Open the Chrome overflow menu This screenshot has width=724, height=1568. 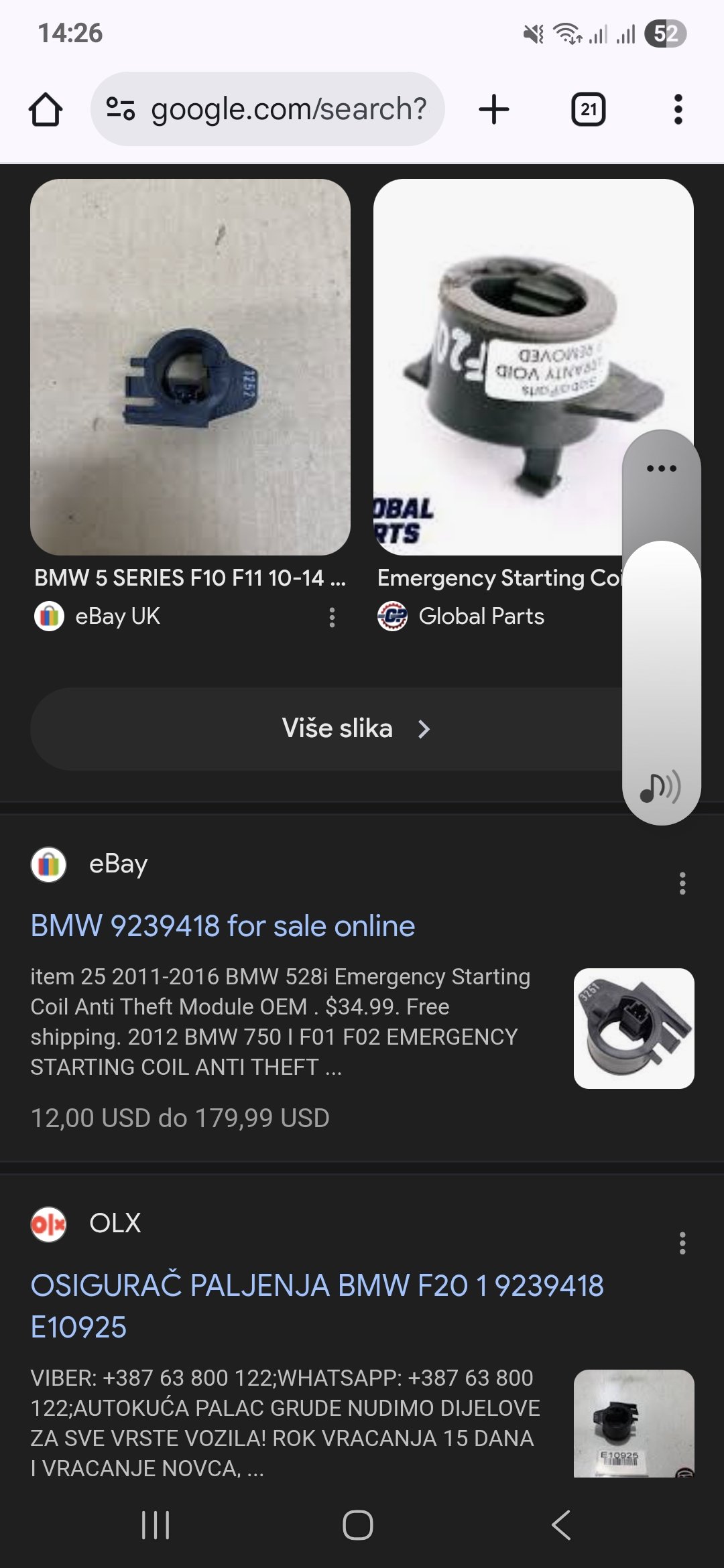(678, 109)
